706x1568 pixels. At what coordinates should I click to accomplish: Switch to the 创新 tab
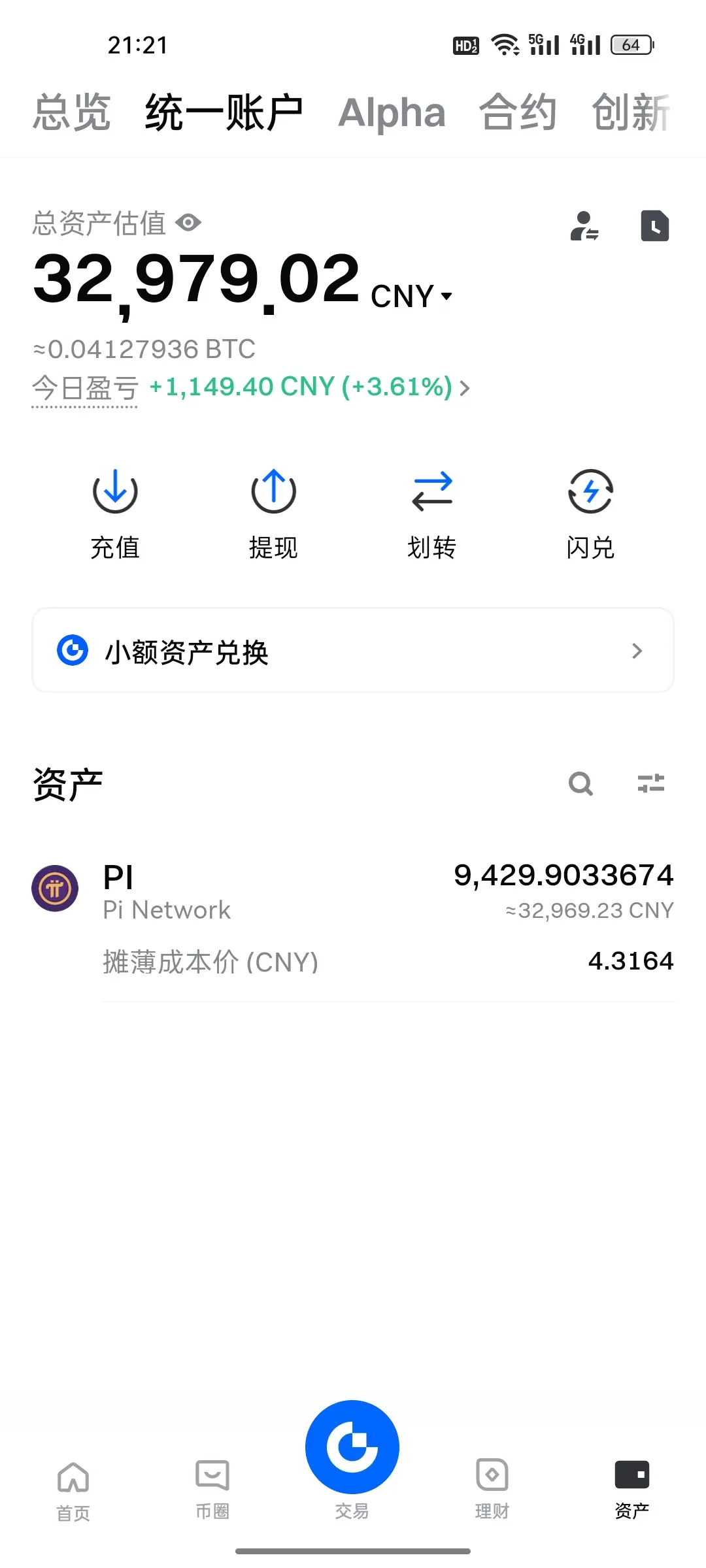[631, 112]
